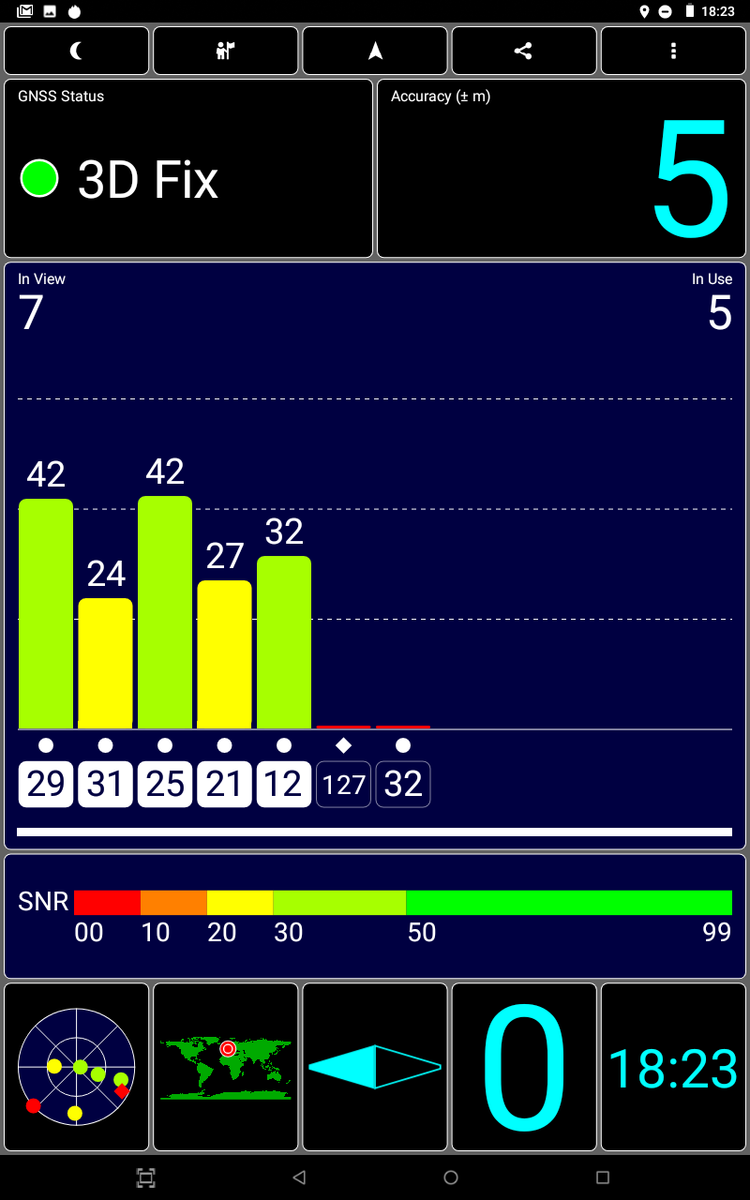Share the current GNSS data

pos(523,51)
